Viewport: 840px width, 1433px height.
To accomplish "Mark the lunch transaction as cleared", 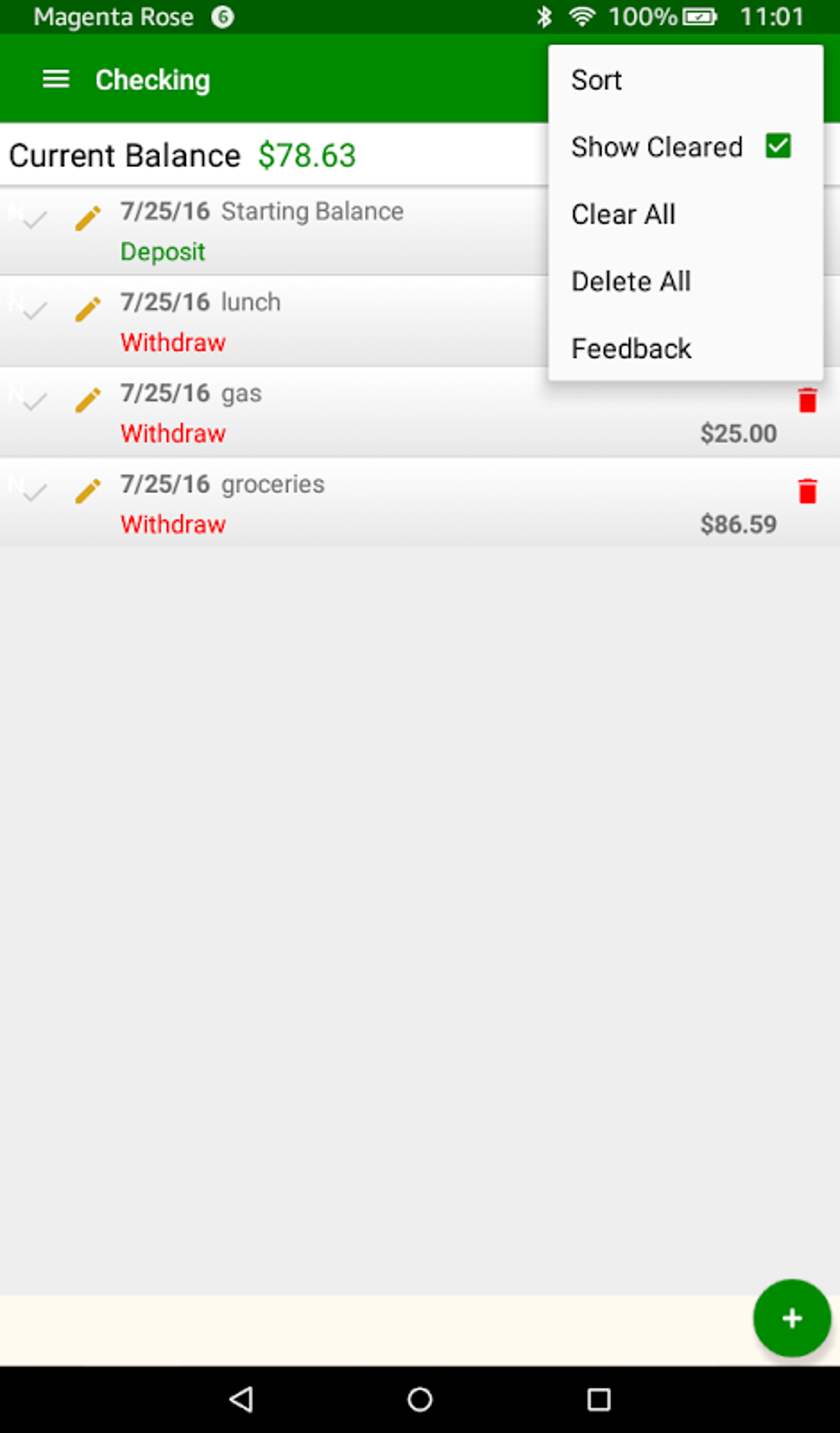I will click(33, 310).
